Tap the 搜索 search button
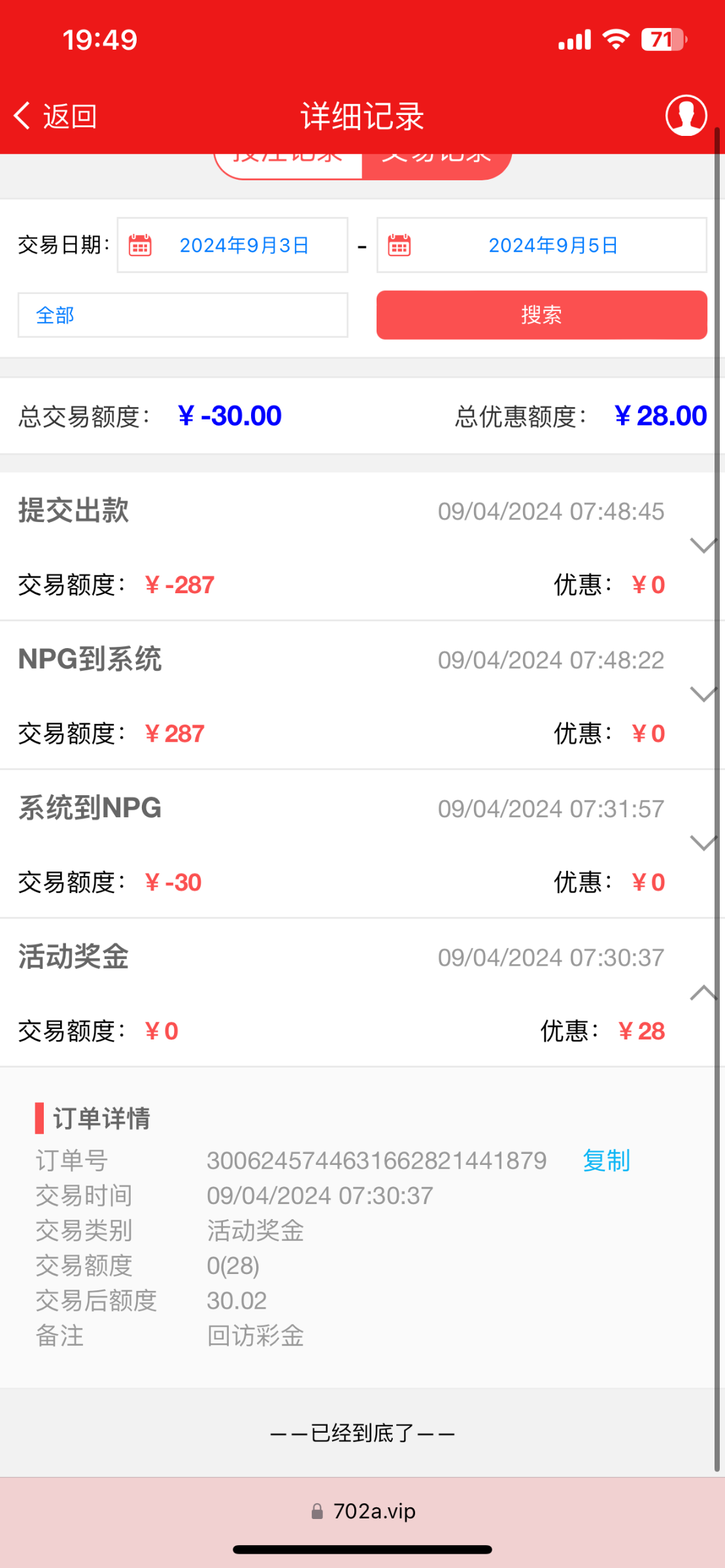This screenshot has height=1568, width=725. 541,315
